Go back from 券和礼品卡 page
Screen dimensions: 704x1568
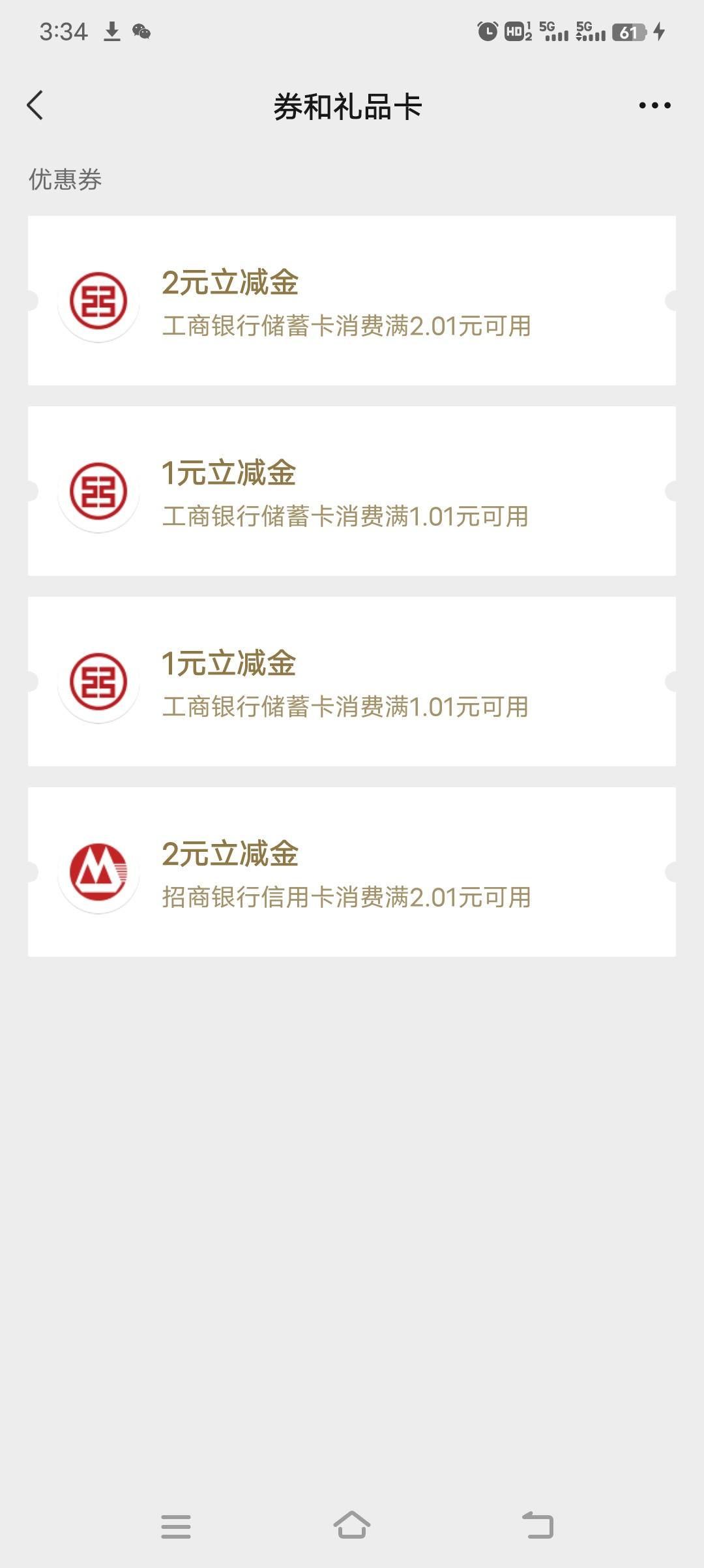click(35, 105)
